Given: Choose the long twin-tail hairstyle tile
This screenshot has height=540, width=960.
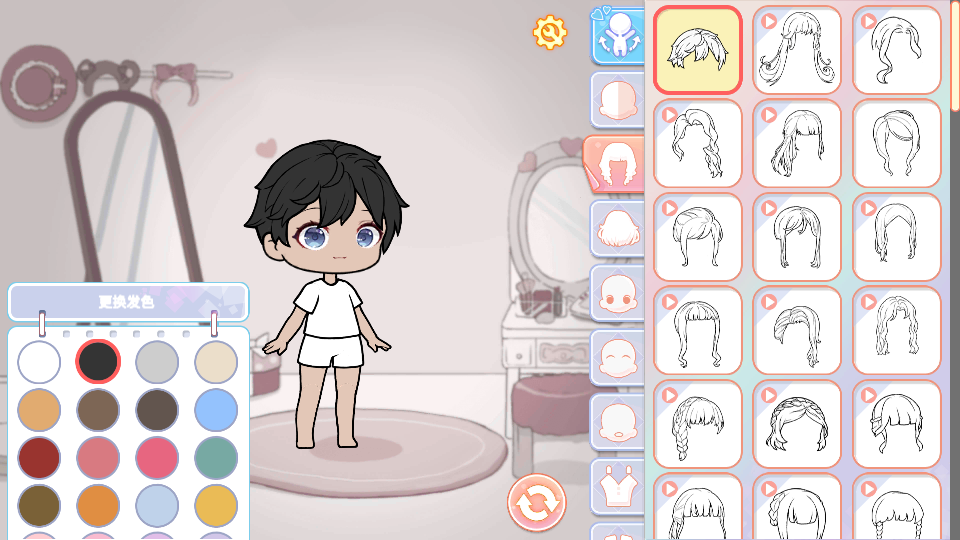Looking at the screenshot, I should 797,50.
